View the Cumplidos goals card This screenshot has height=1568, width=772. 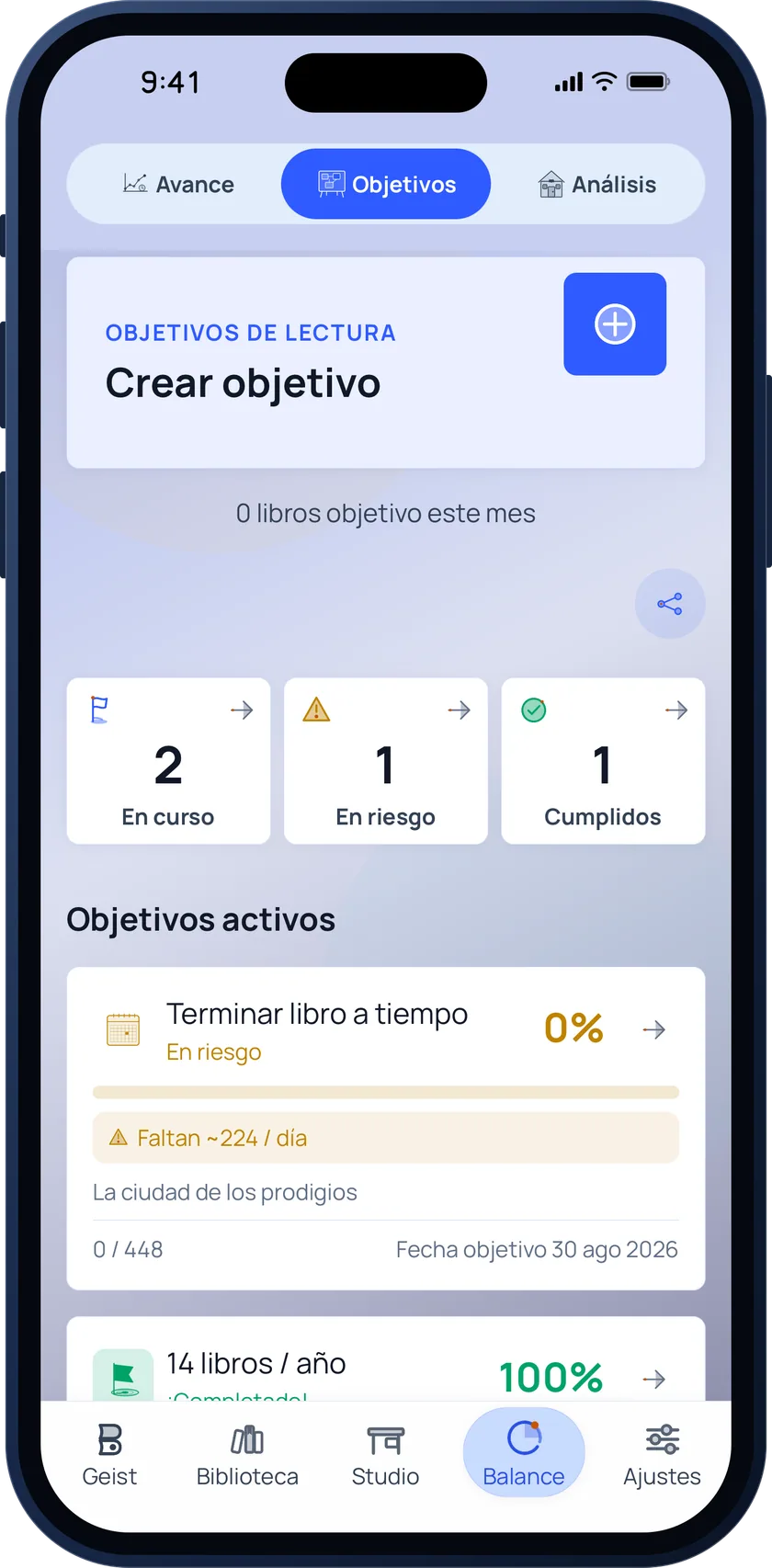tap(603, 761)
